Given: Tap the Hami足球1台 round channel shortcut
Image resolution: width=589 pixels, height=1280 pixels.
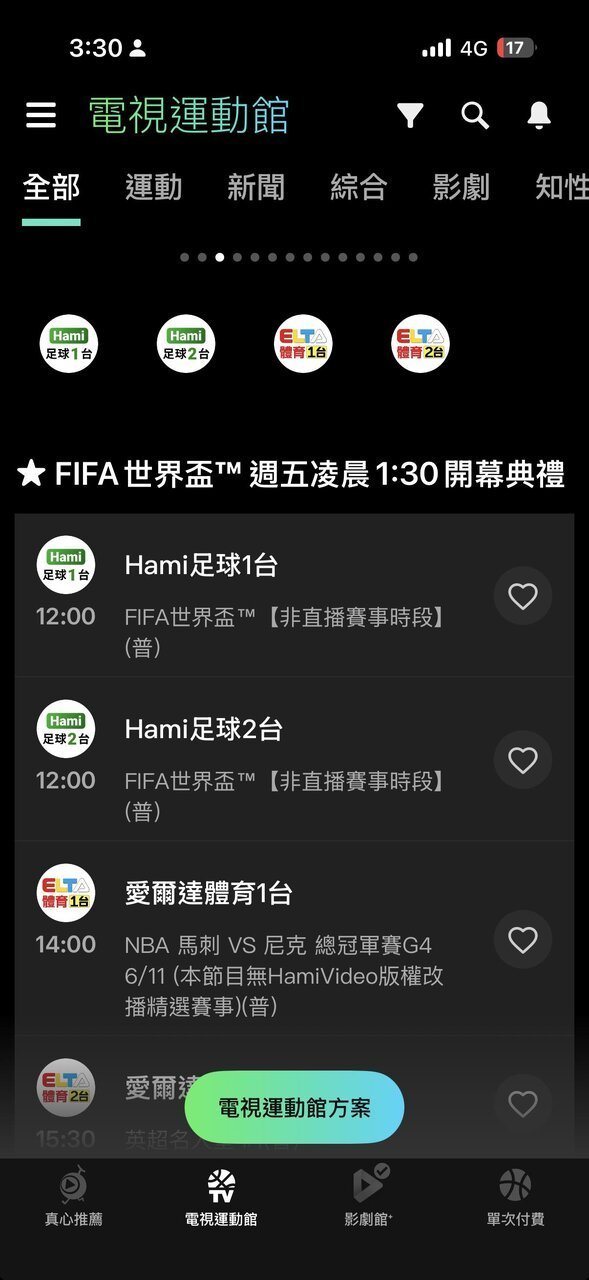Looking at the screenshot, I should pos(69,343).
